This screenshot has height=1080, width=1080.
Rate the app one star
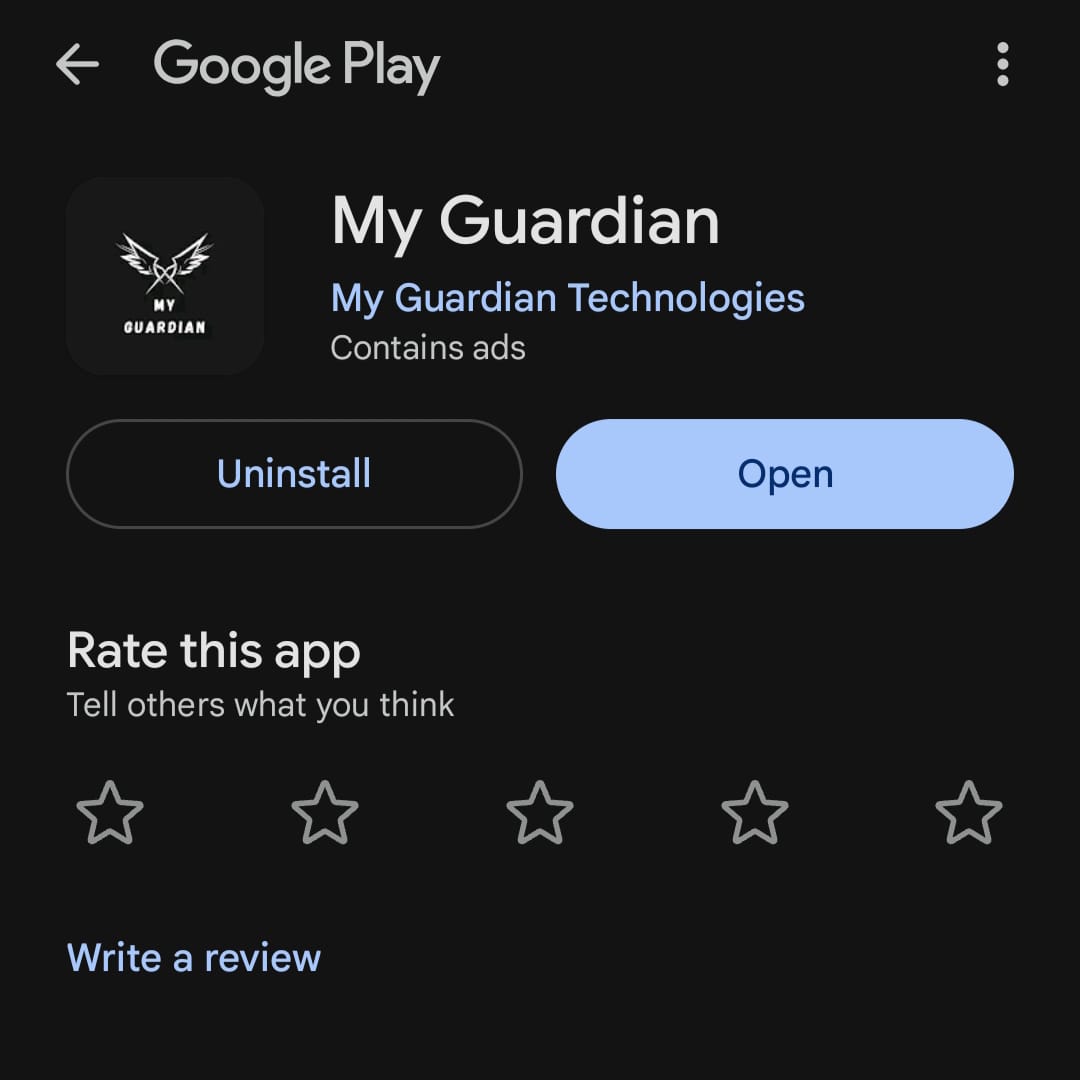coord(110,812)
